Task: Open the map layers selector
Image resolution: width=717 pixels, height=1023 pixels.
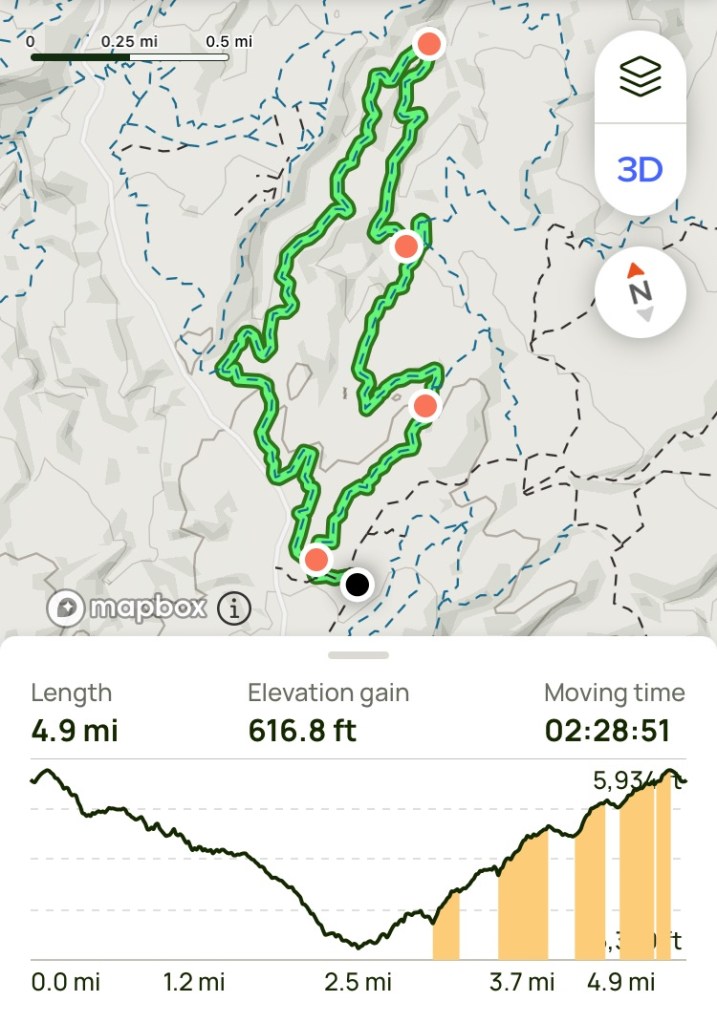Action: click(x=640, y=76)
